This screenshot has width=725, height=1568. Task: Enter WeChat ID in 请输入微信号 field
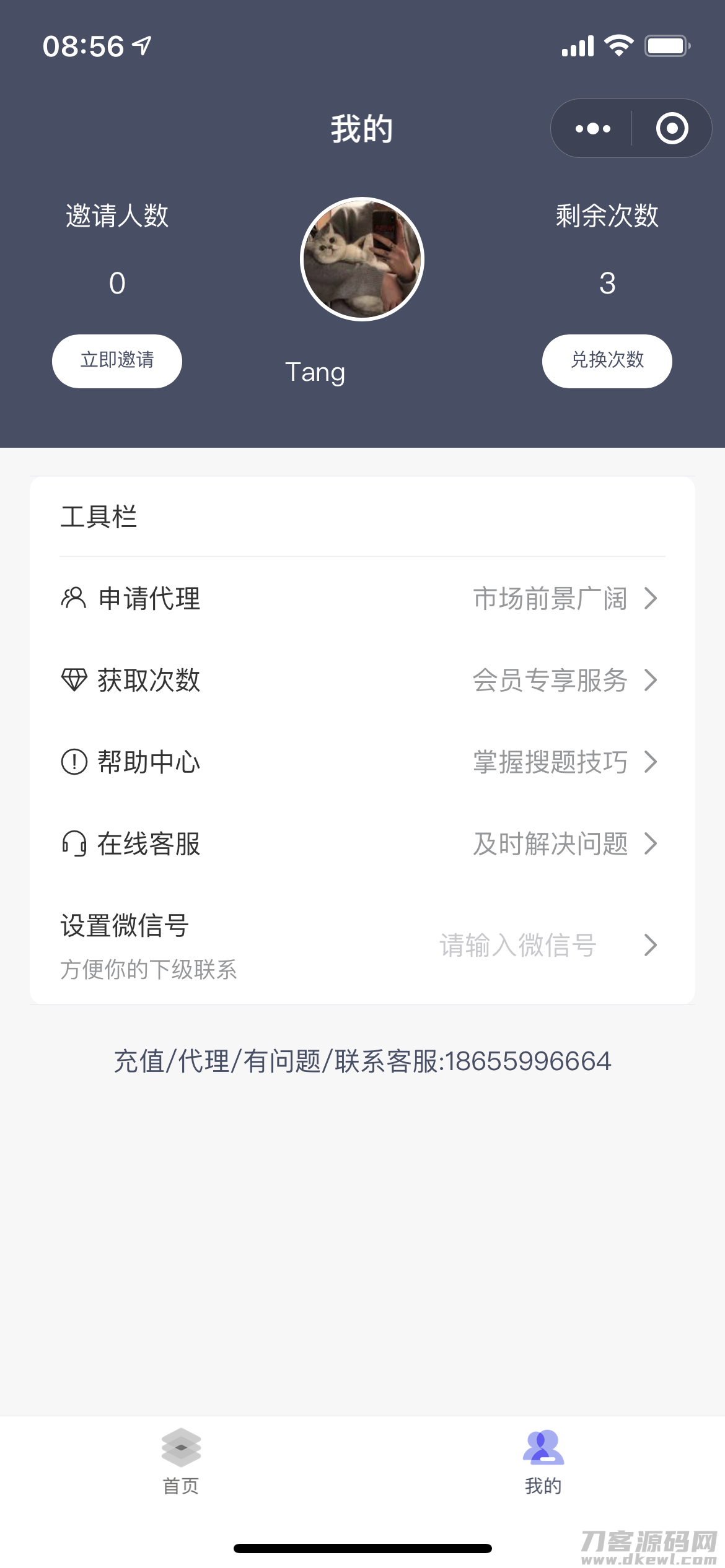point(518,946)
